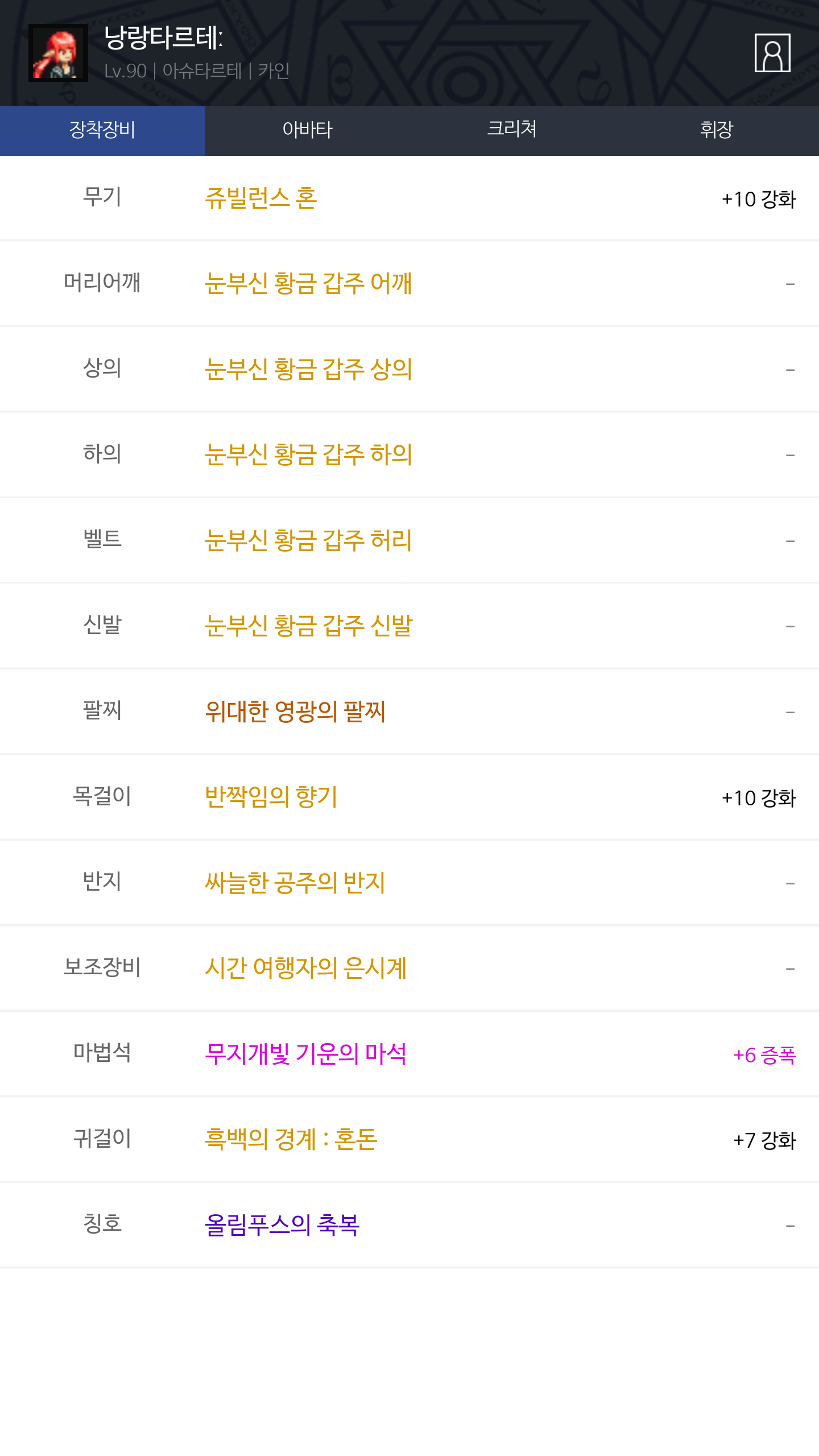Open the 휘장 tab
This screenshot has height=1456, width=819.
click(717, 130)
